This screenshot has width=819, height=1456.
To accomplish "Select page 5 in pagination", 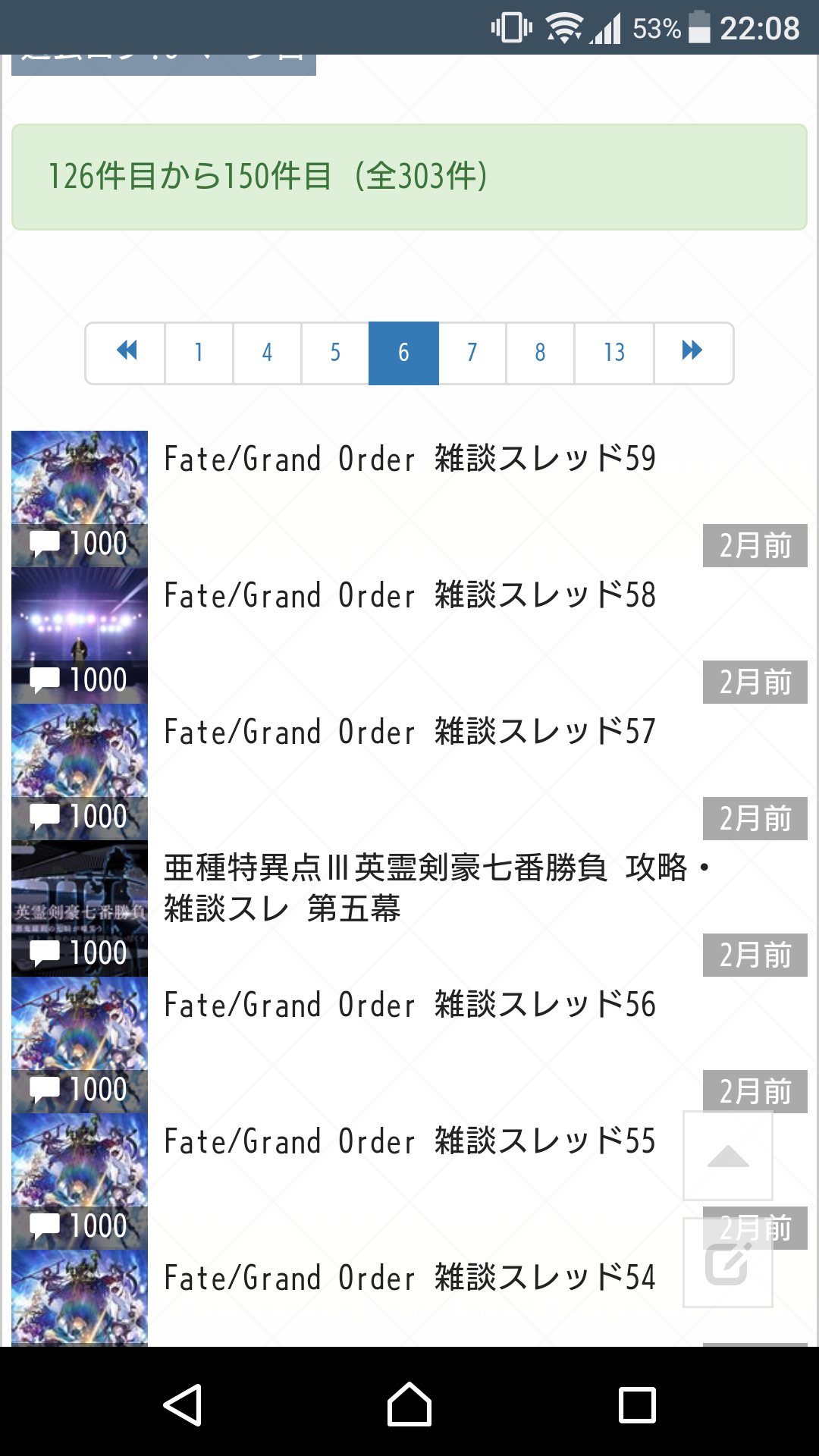I will pos(335,353).
